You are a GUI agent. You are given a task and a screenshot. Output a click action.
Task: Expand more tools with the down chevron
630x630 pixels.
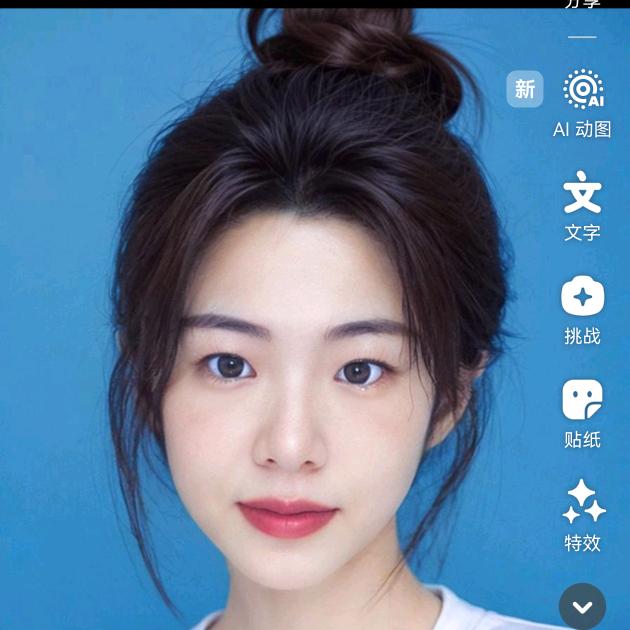[x=582, y=606]
